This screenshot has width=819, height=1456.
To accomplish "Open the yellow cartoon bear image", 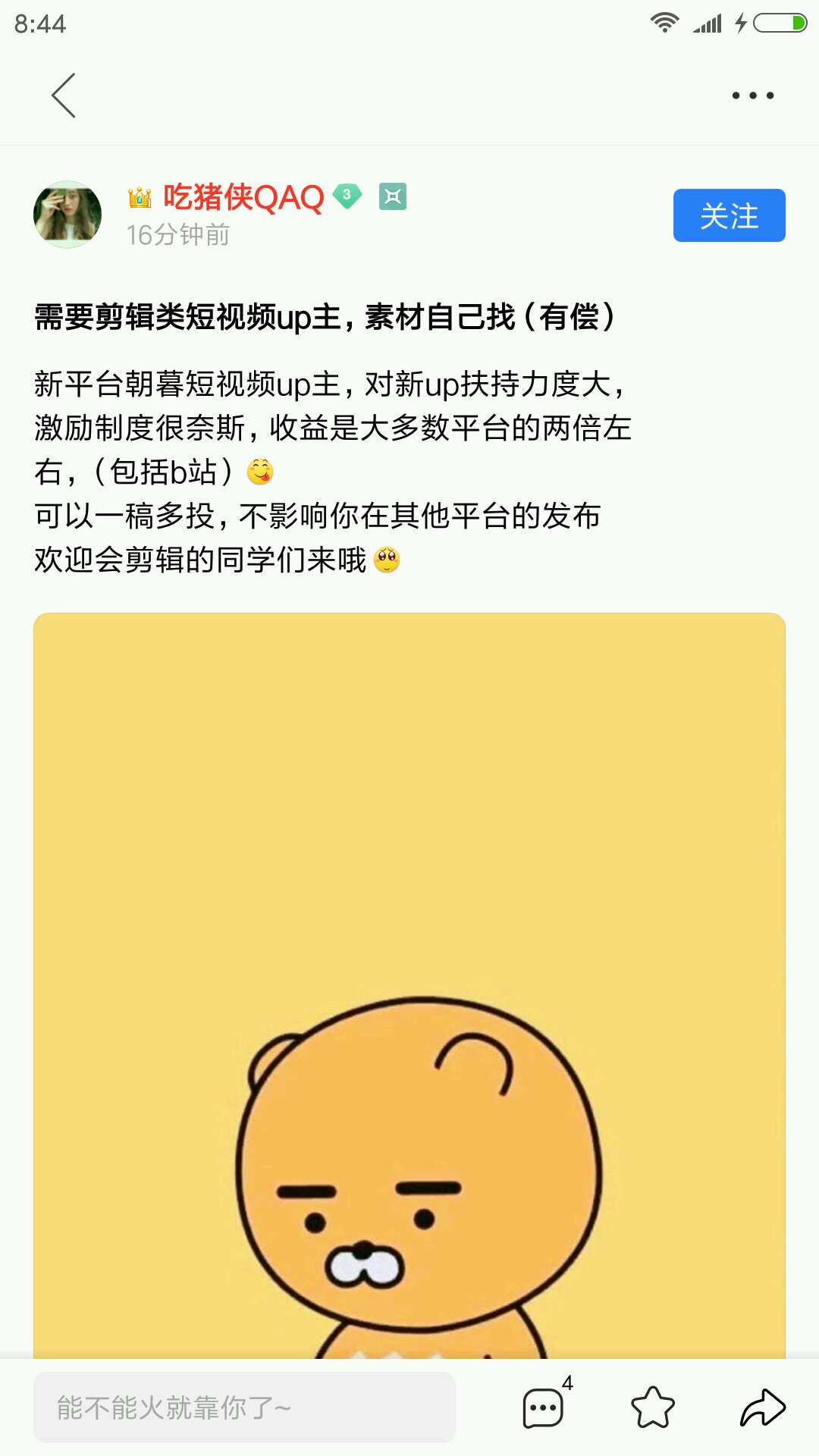I will (x=409, y=986).
